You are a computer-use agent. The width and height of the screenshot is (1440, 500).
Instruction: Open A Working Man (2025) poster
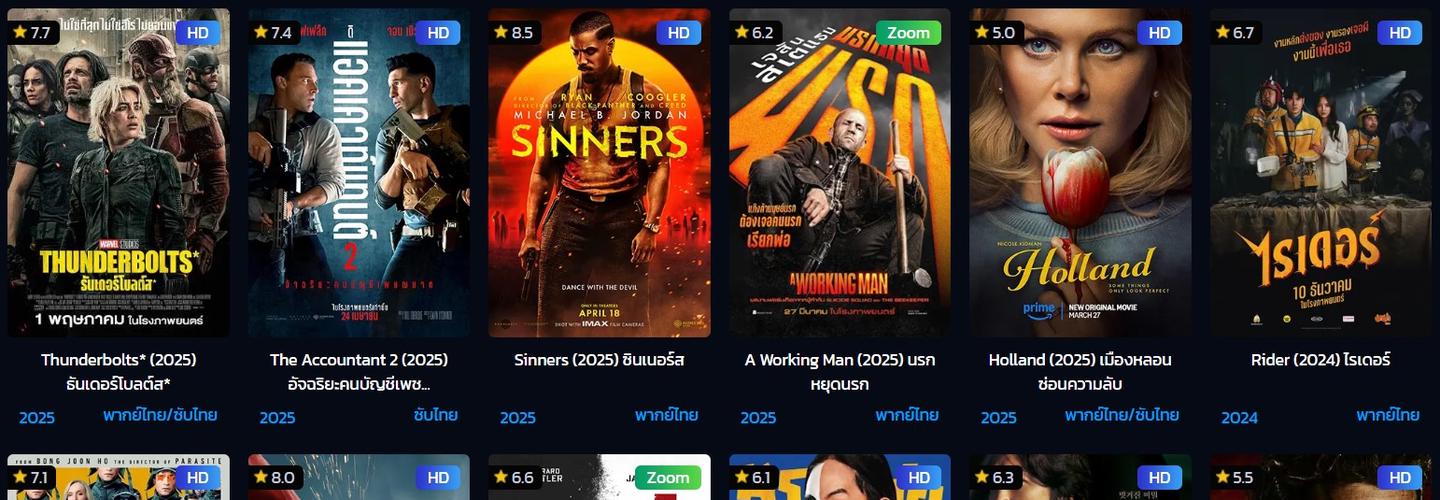click(840, 173)
